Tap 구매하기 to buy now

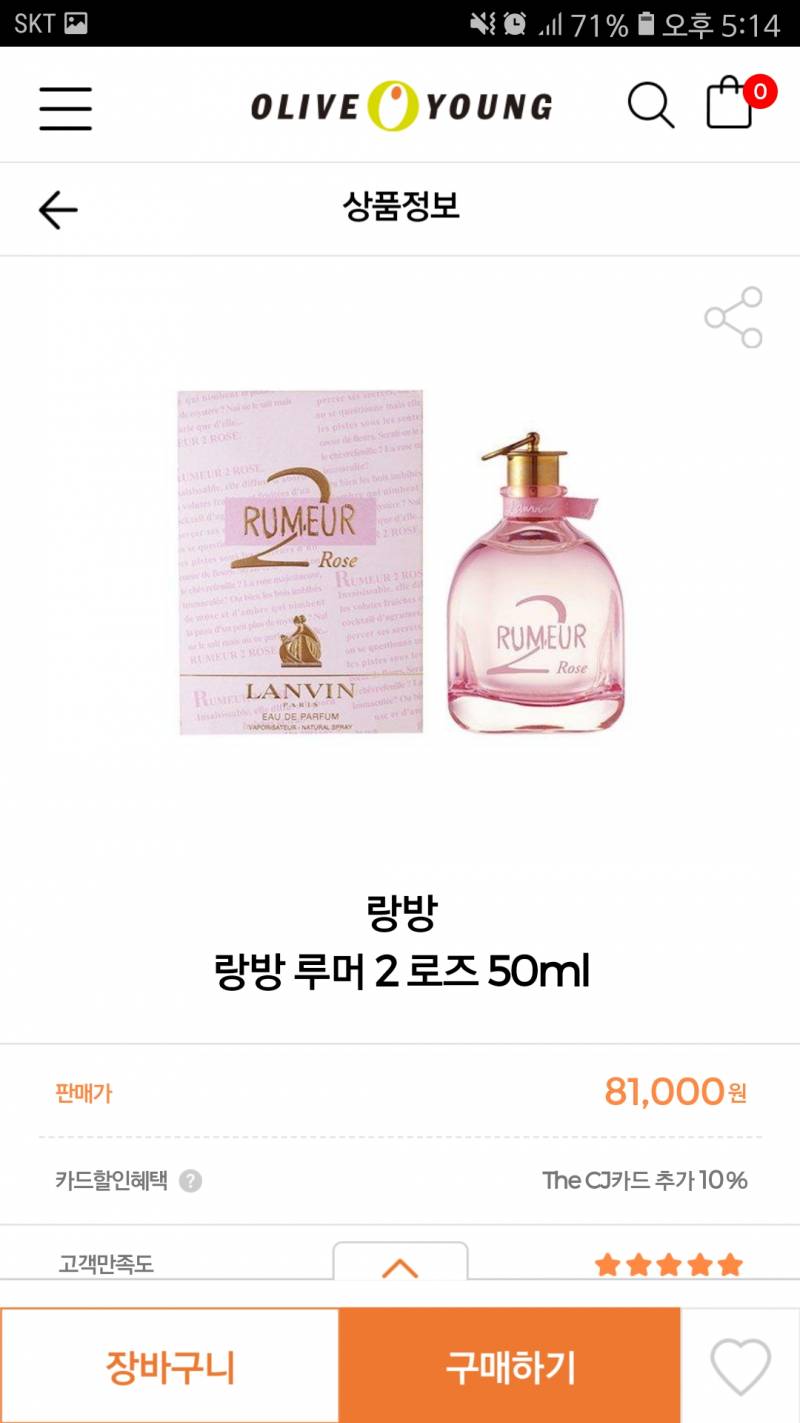click(510, 1366)
